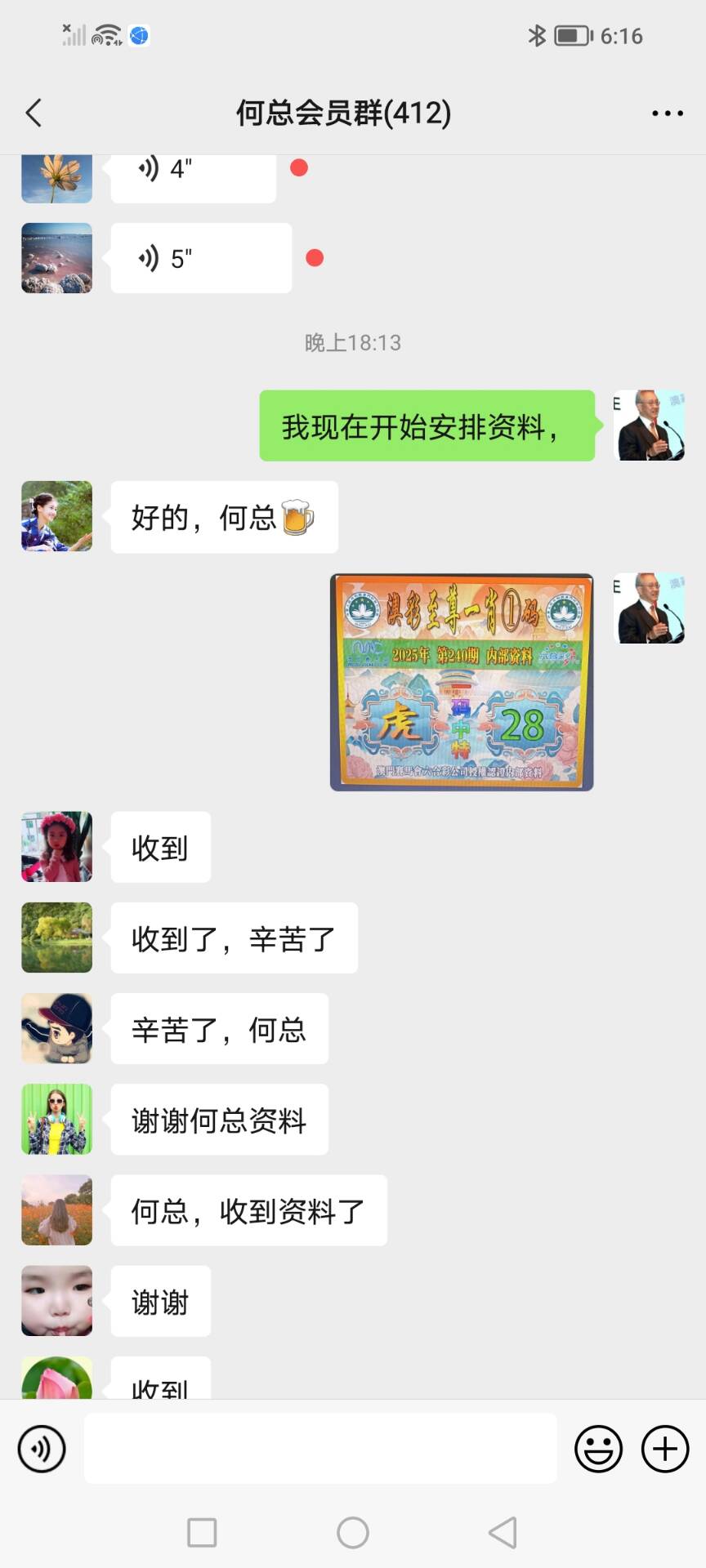706x1568 pixels.
Task: Open the plus attachments panel
Action: point(665,1449)
